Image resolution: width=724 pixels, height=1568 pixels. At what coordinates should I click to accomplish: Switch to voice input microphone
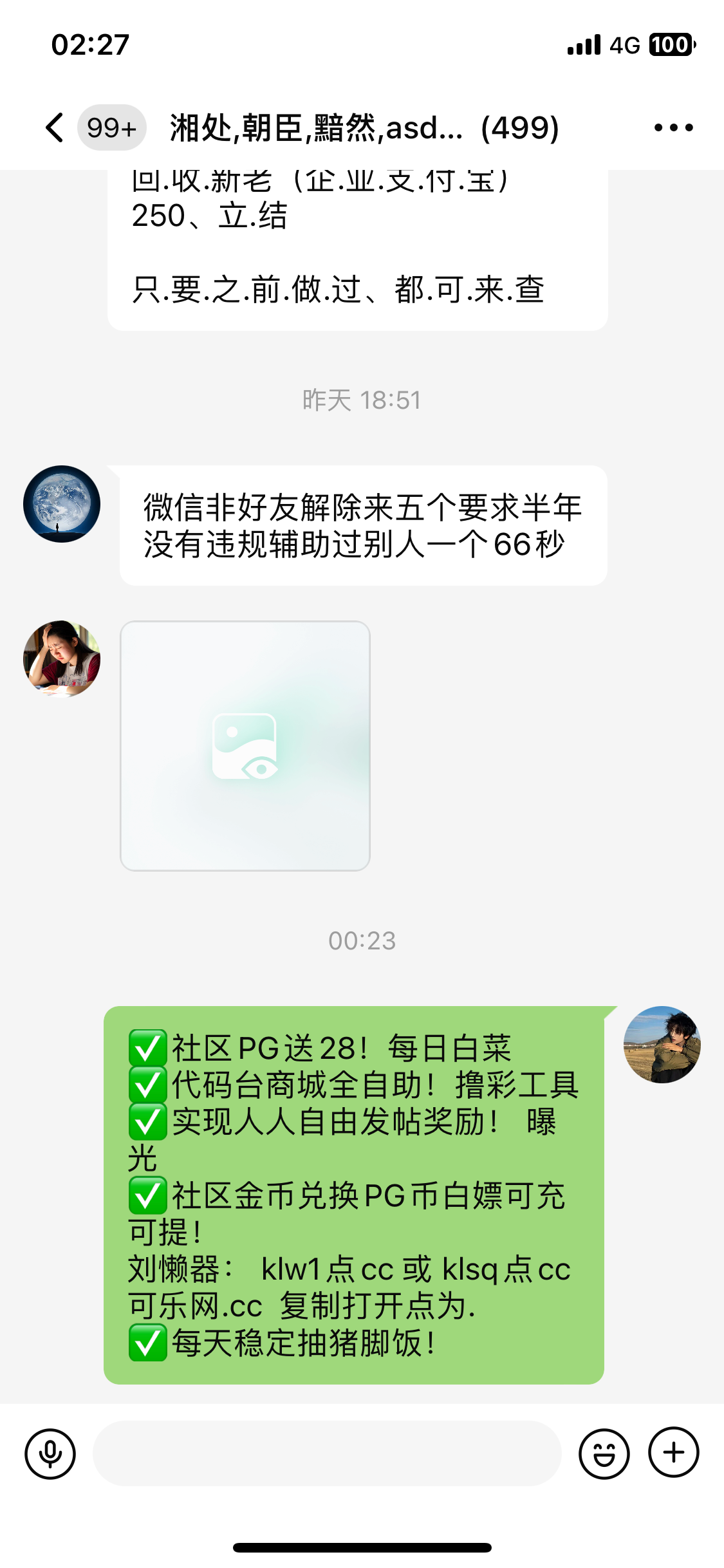pyautogui.click(x=50, y=1453)
